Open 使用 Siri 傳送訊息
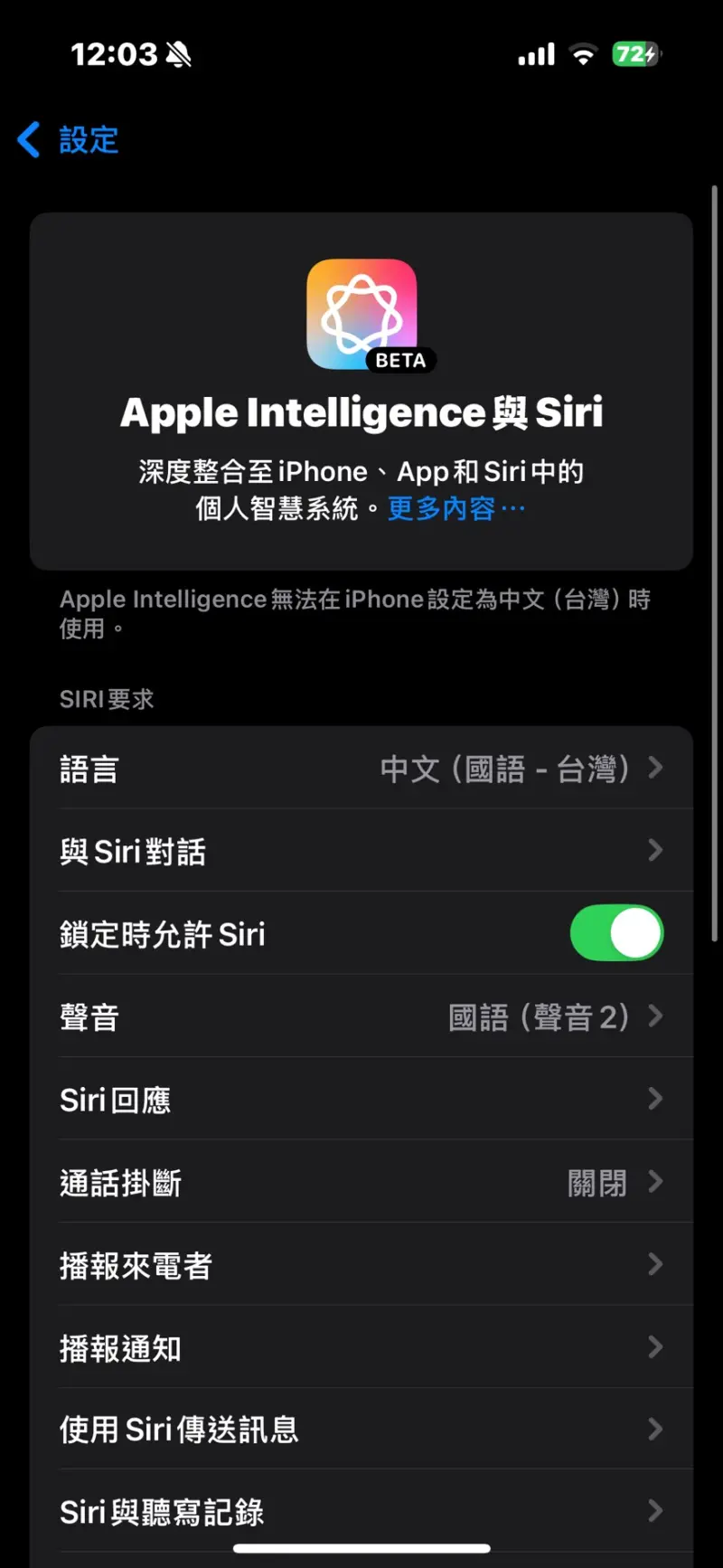Screen dimensions: 723x1568 point(361,1429)
